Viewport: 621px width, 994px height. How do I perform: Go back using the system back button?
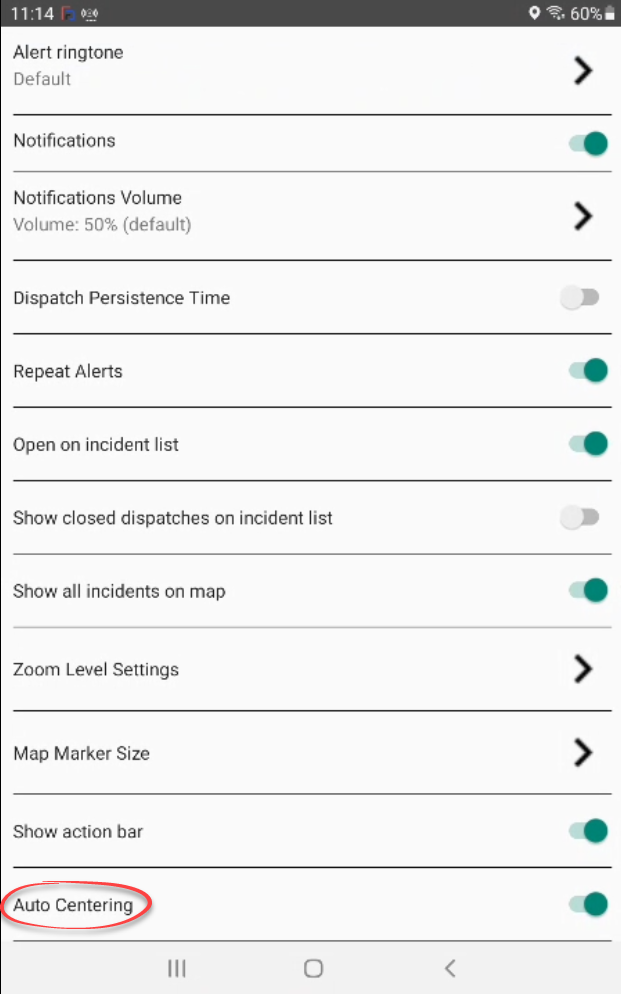450,968
